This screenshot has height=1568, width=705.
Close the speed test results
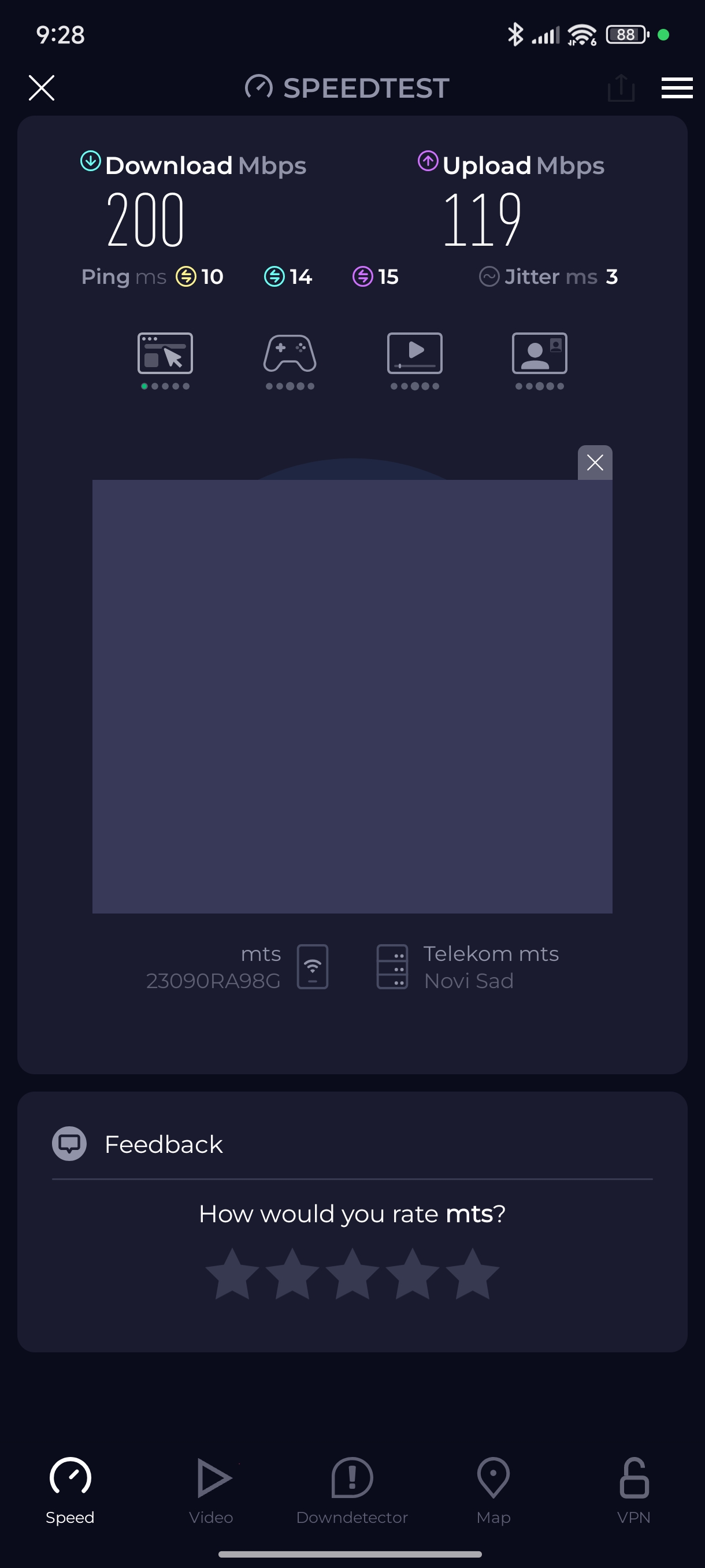[x=42, y=88]
